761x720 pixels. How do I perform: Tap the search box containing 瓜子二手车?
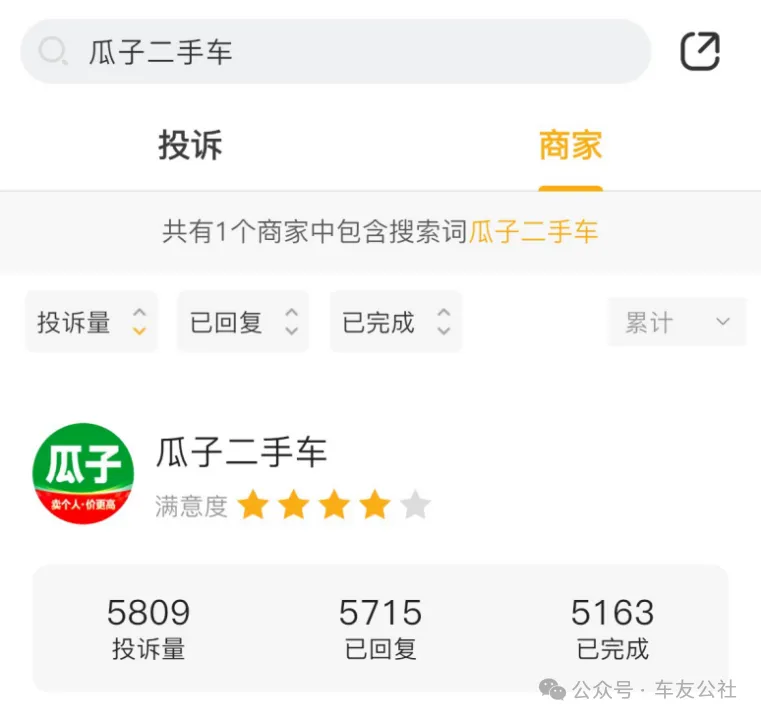click(335, 52)
